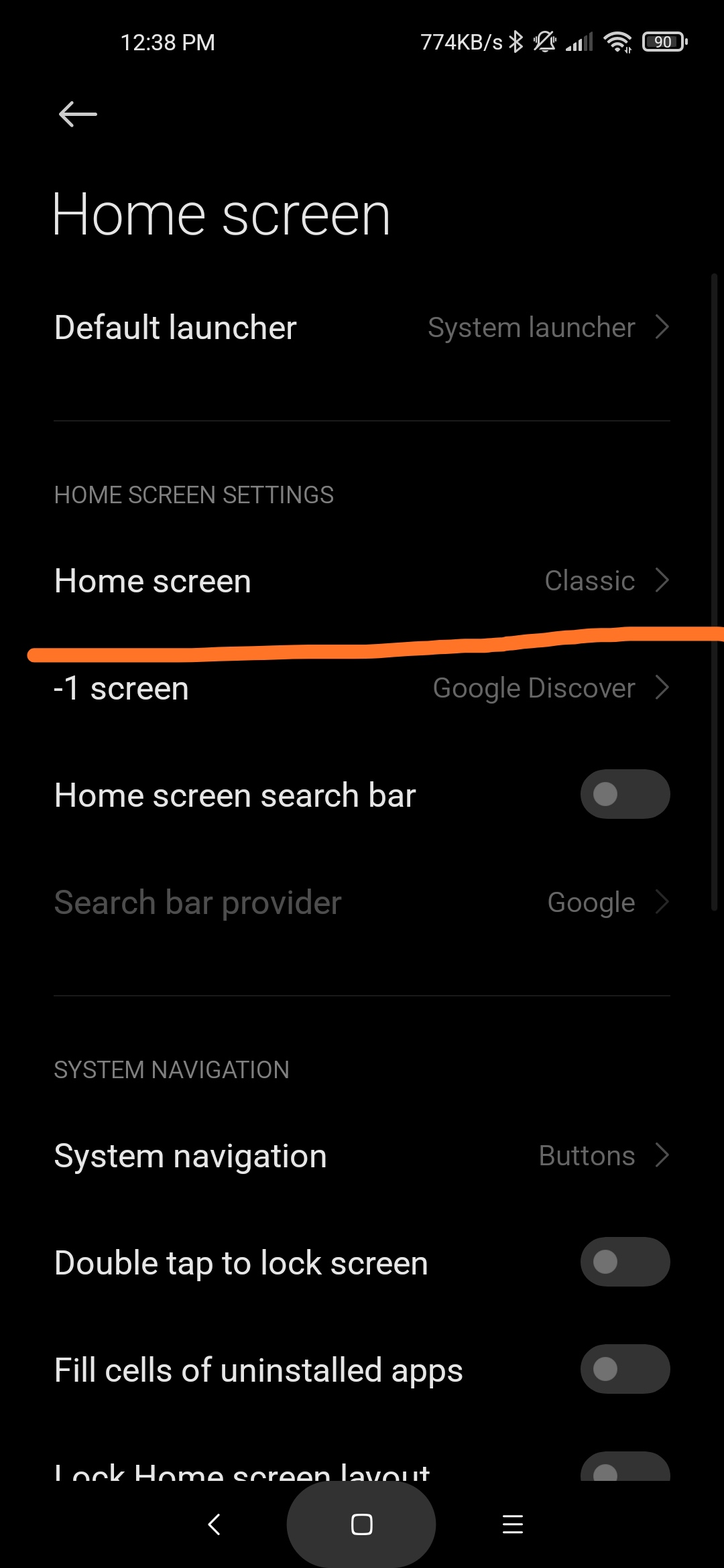Enable Fill cells of uninstalled apps
724x1568 pixels.
coord(625,1369)
